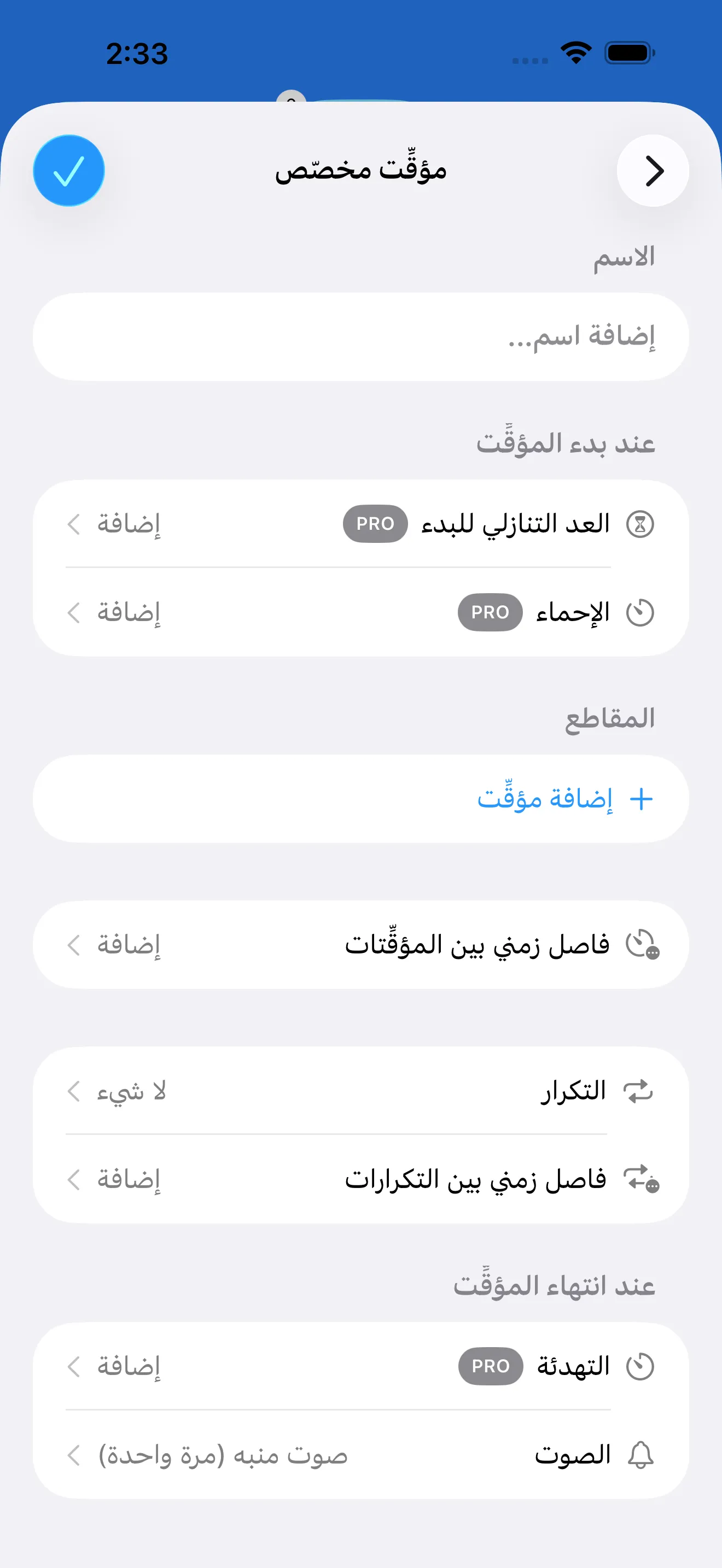Confirm the custom timer with the checkmark
The height and width of the screenshot is (1568, 722).
(69, 171)
